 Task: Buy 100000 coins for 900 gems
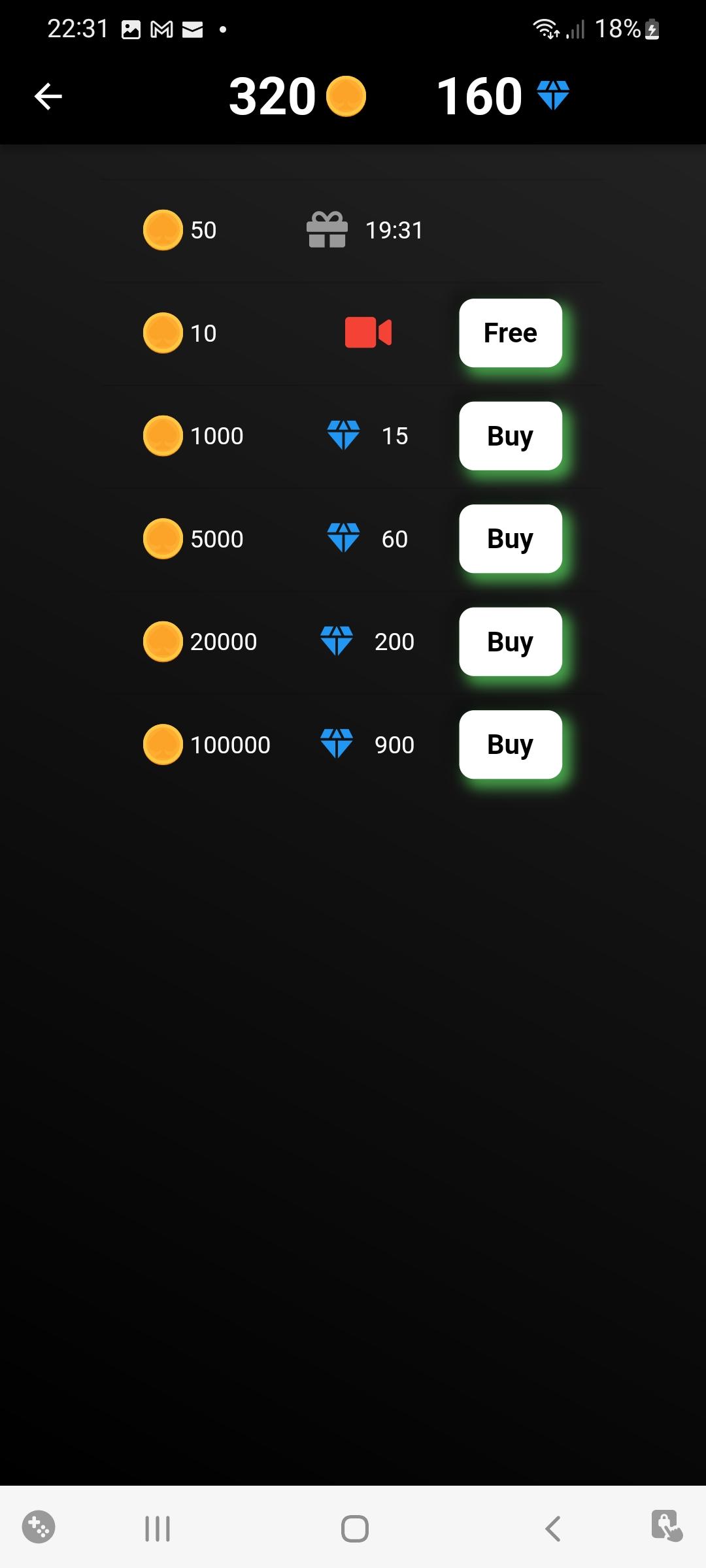point(511,744)
